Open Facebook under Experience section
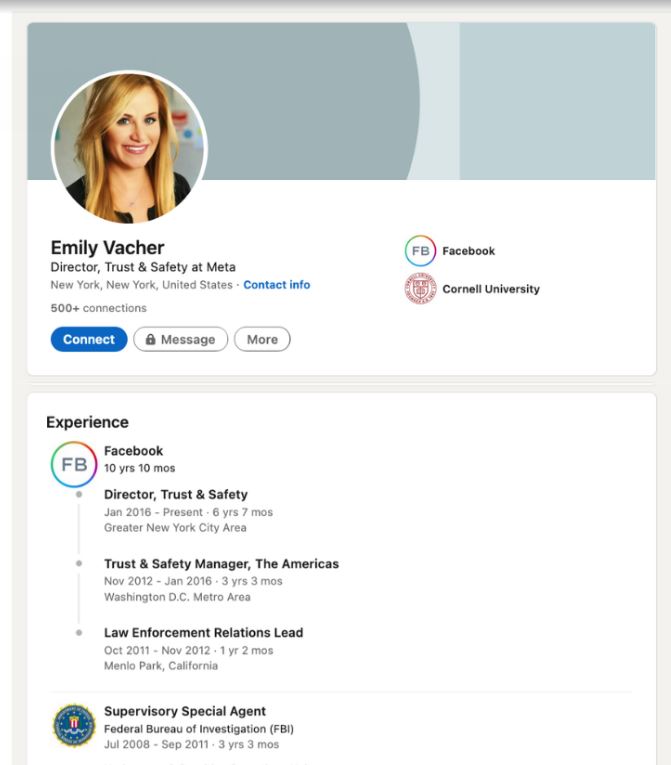Screen dimensions: 671x765 [133, 451]
